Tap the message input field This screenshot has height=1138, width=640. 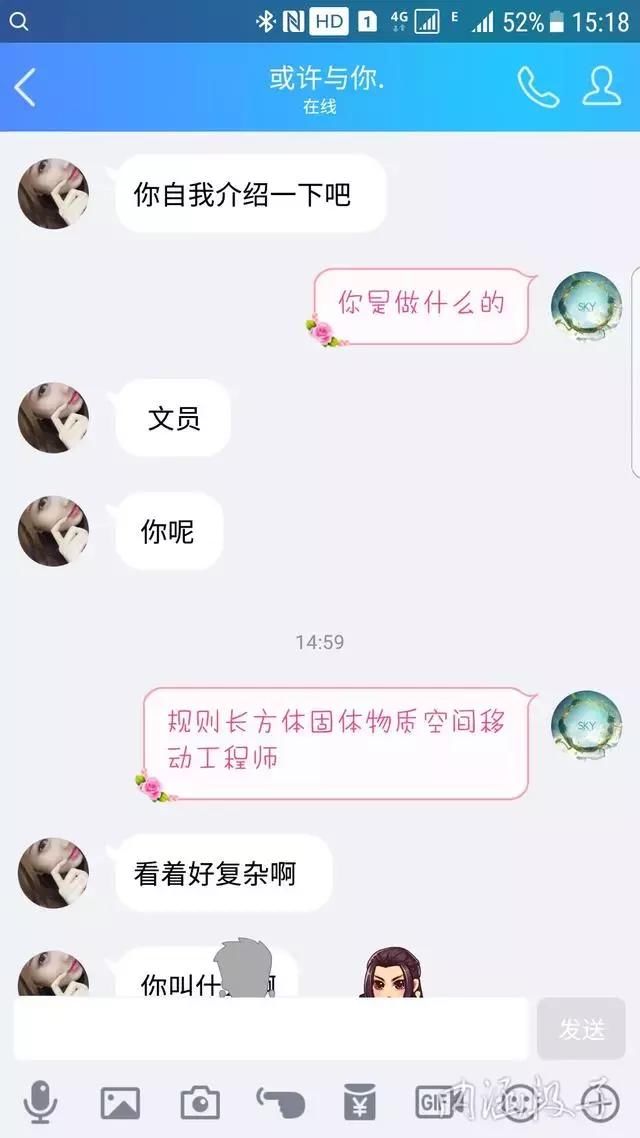(x=270, y=1029)
